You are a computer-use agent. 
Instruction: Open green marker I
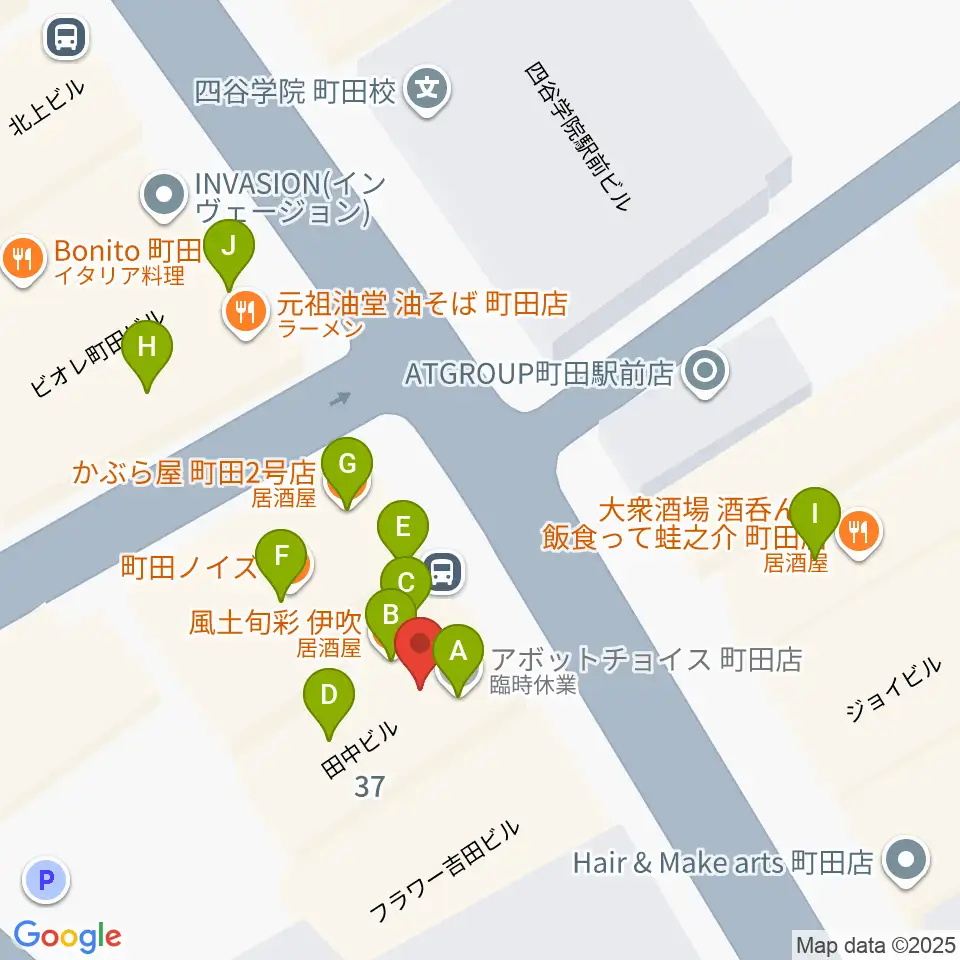click(815, 515)
